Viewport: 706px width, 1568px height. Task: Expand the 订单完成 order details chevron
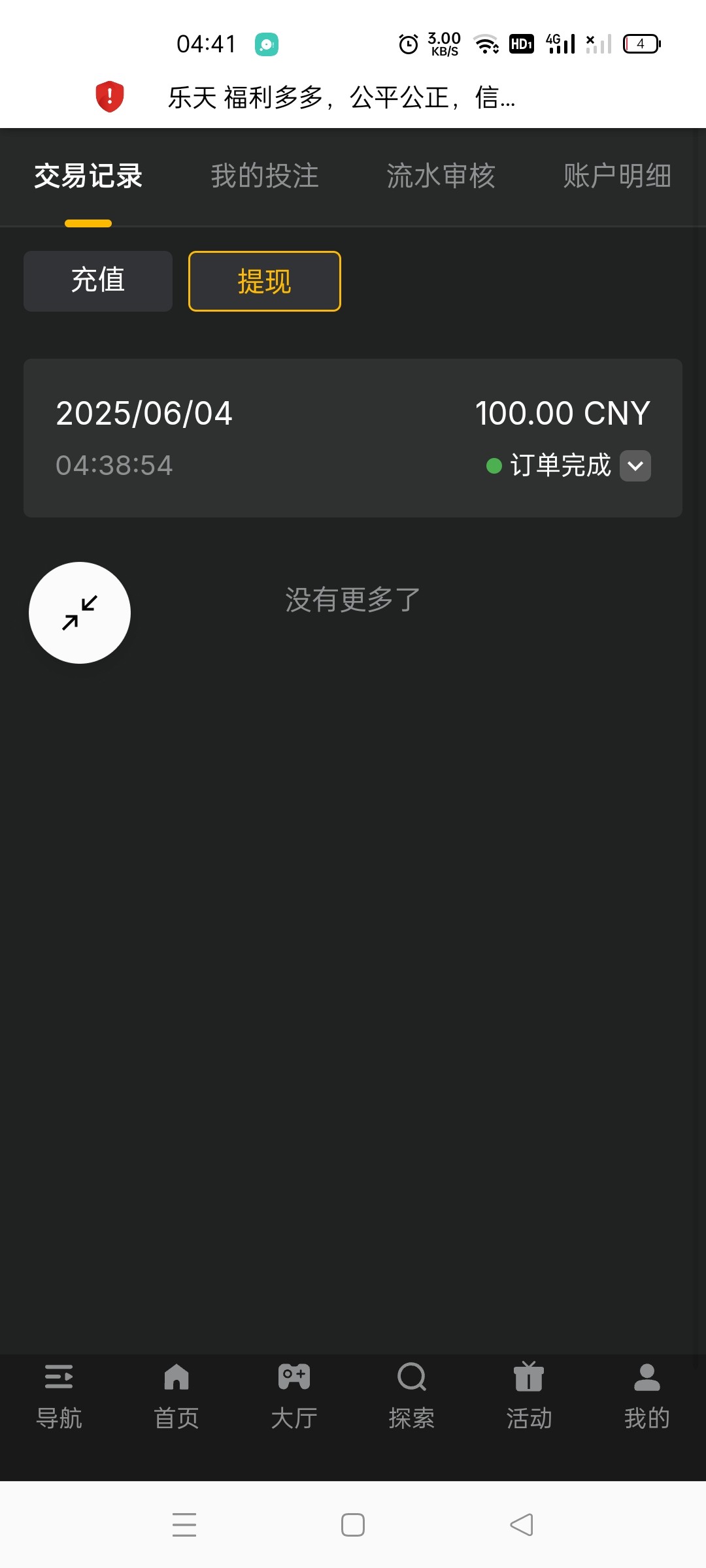[635, 466]
